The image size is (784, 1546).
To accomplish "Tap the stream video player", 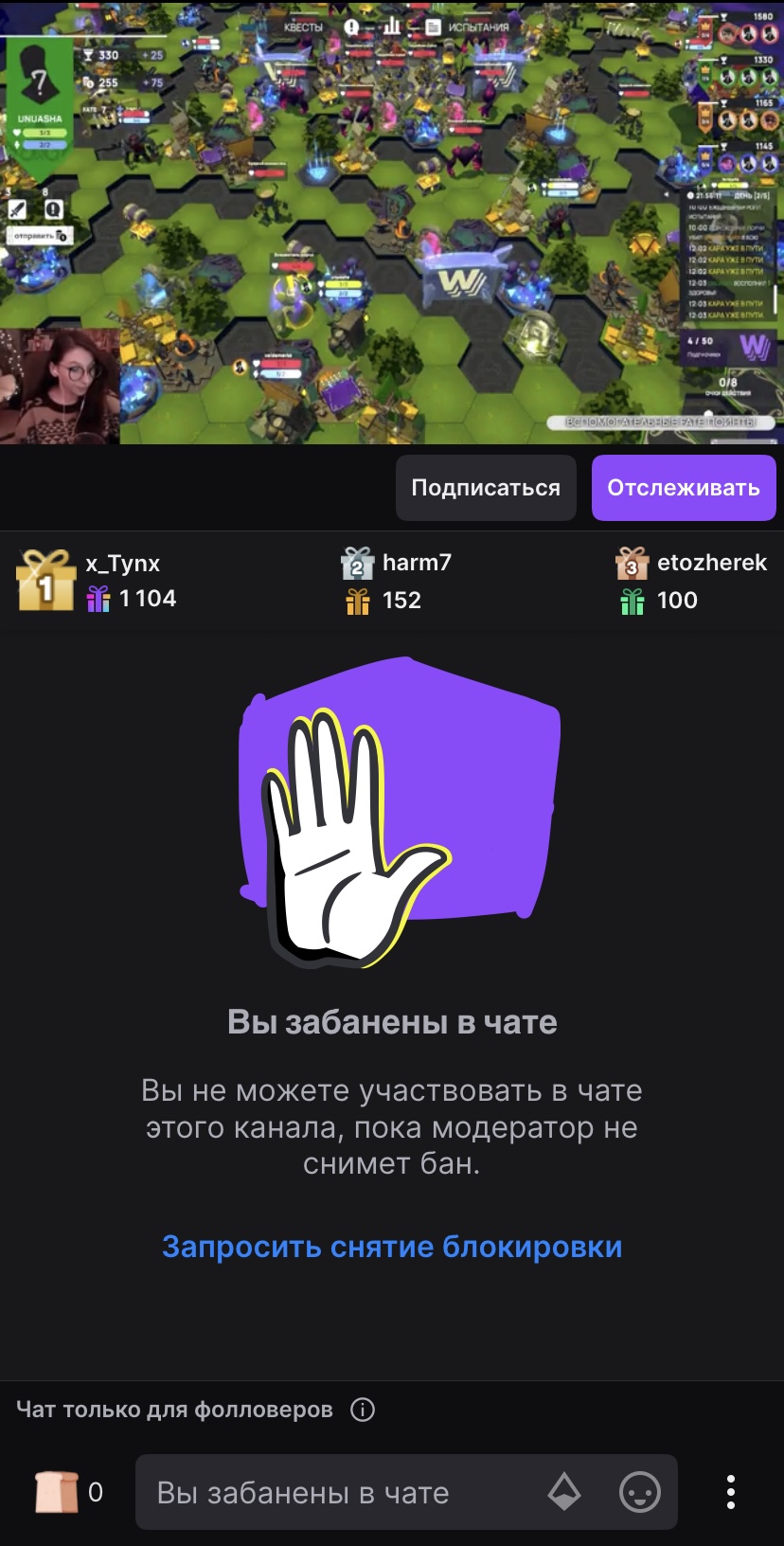I will click(x=392, y=223).
